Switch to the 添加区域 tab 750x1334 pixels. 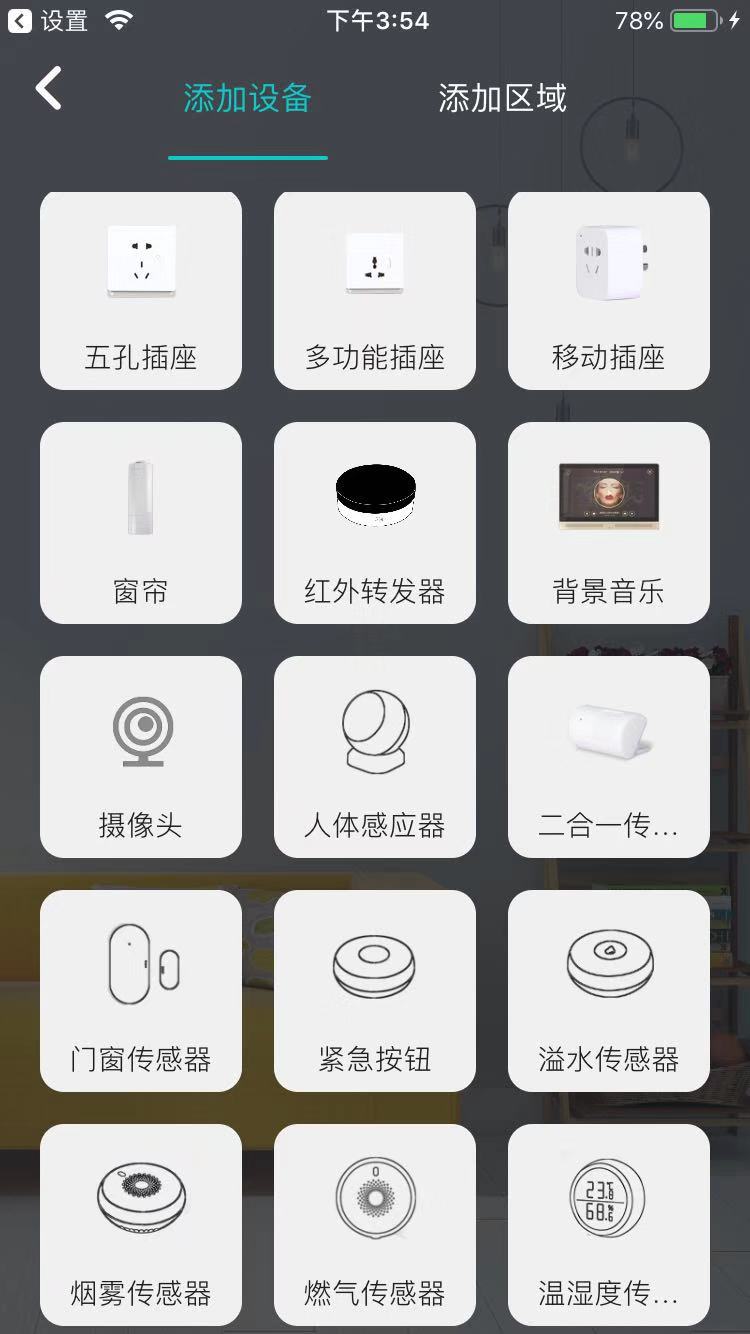[502, 98]
